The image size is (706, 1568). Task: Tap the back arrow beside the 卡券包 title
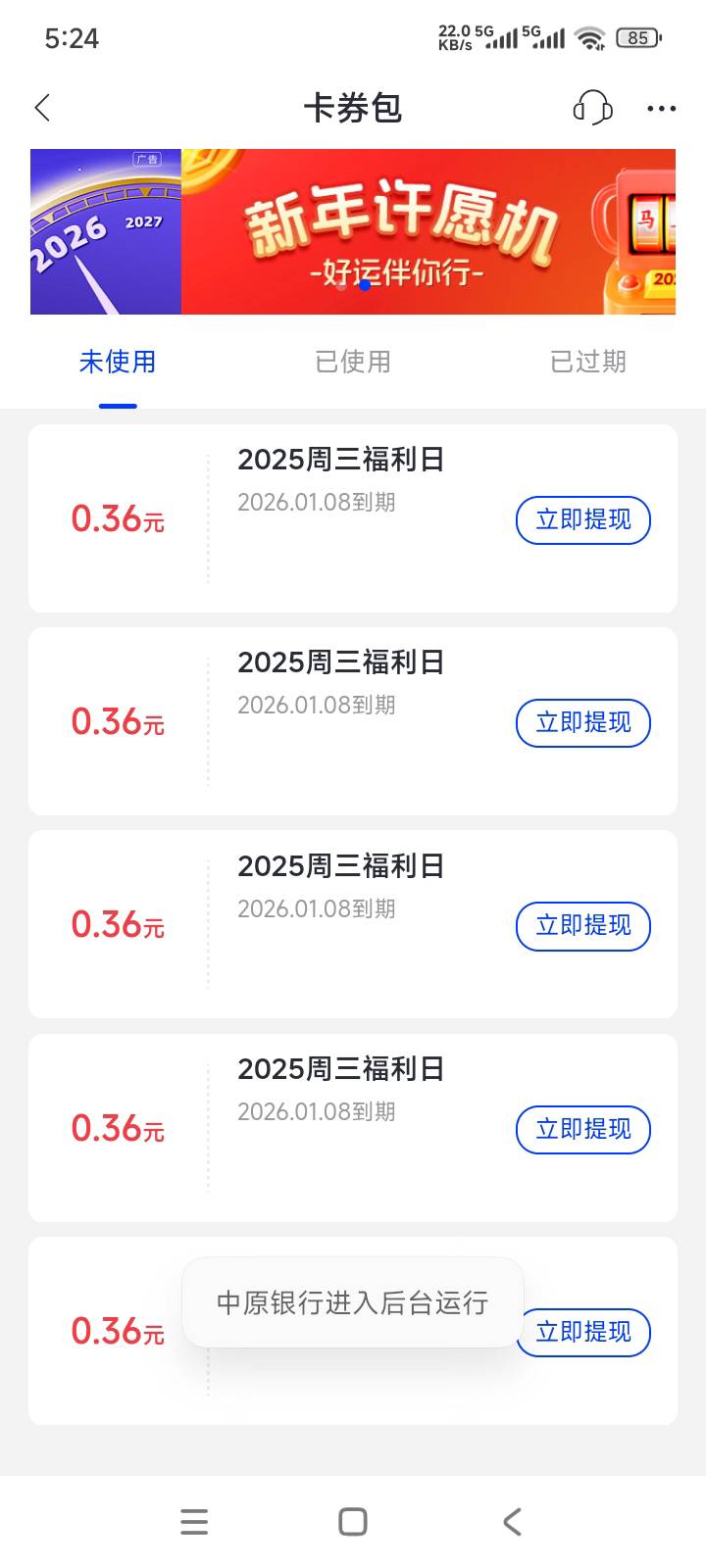pos(42,108)
